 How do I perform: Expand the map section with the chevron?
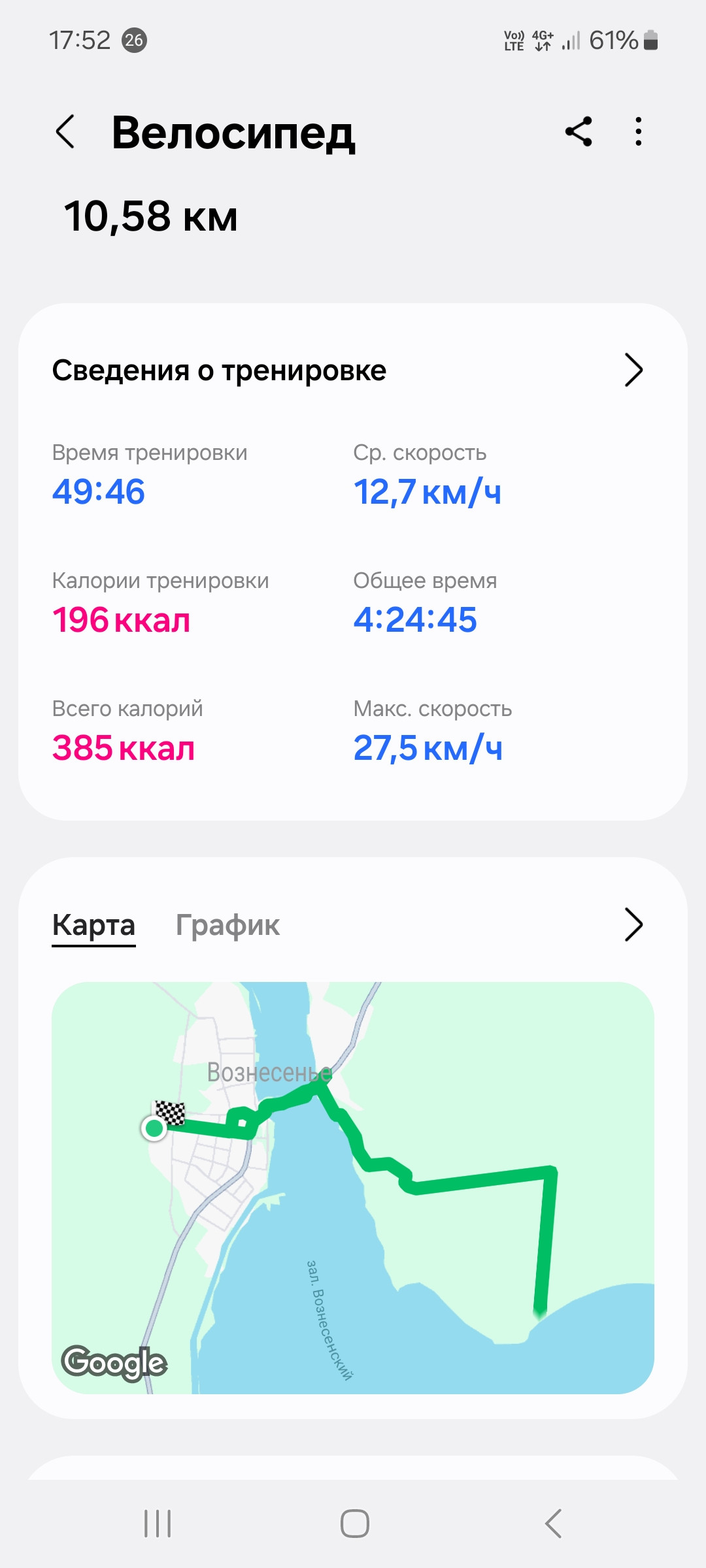tap(633, 924)
